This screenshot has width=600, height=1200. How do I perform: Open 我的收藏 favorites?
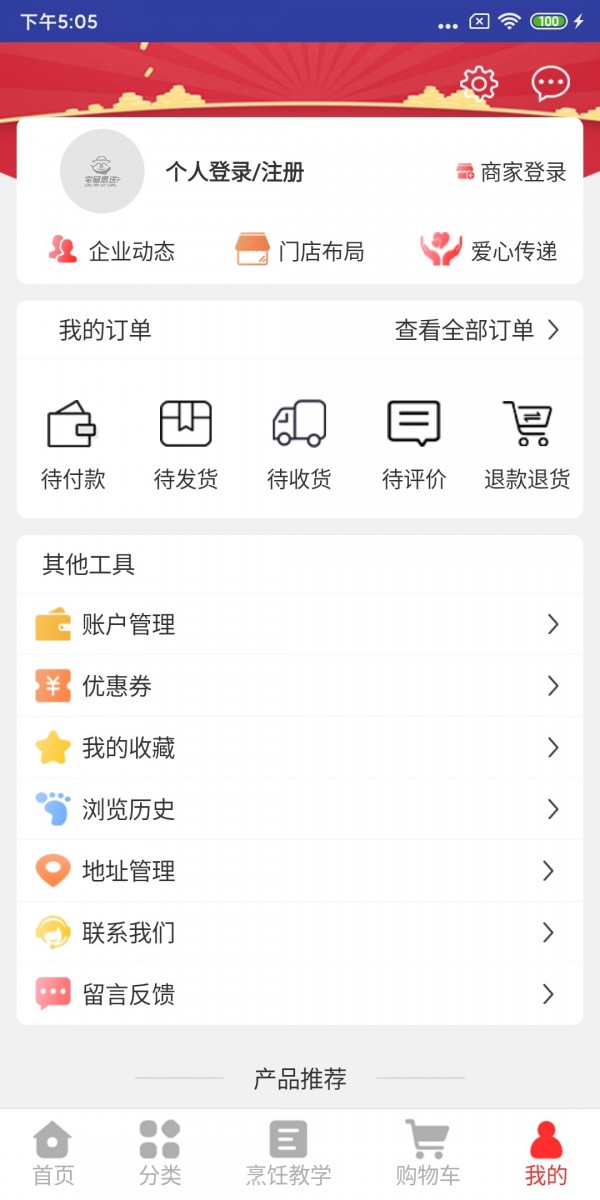tap(300, 748)
